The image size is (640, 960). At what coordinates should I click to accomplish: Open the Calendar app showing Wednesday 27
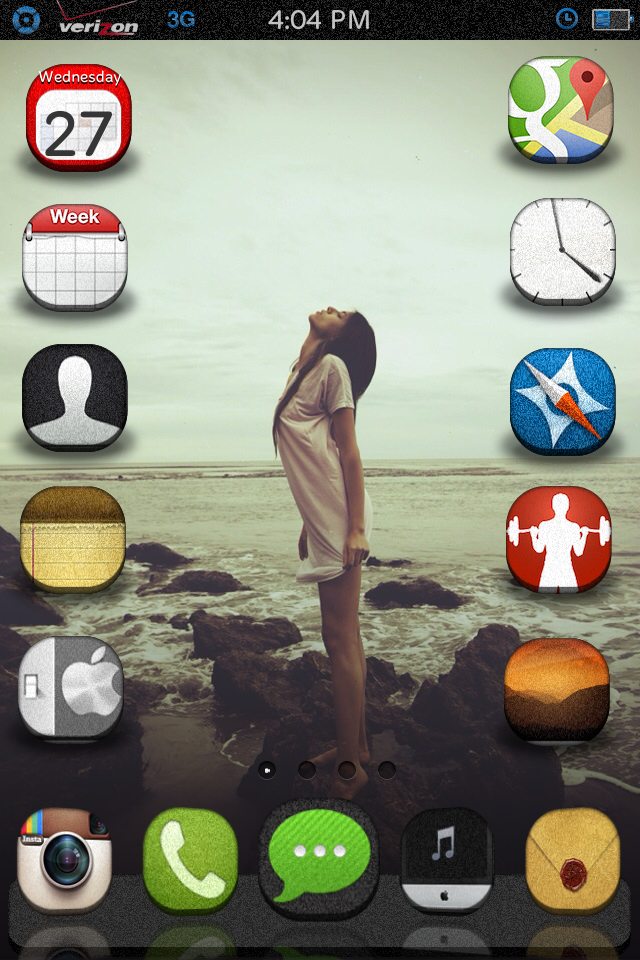click(x=79, y=118)
